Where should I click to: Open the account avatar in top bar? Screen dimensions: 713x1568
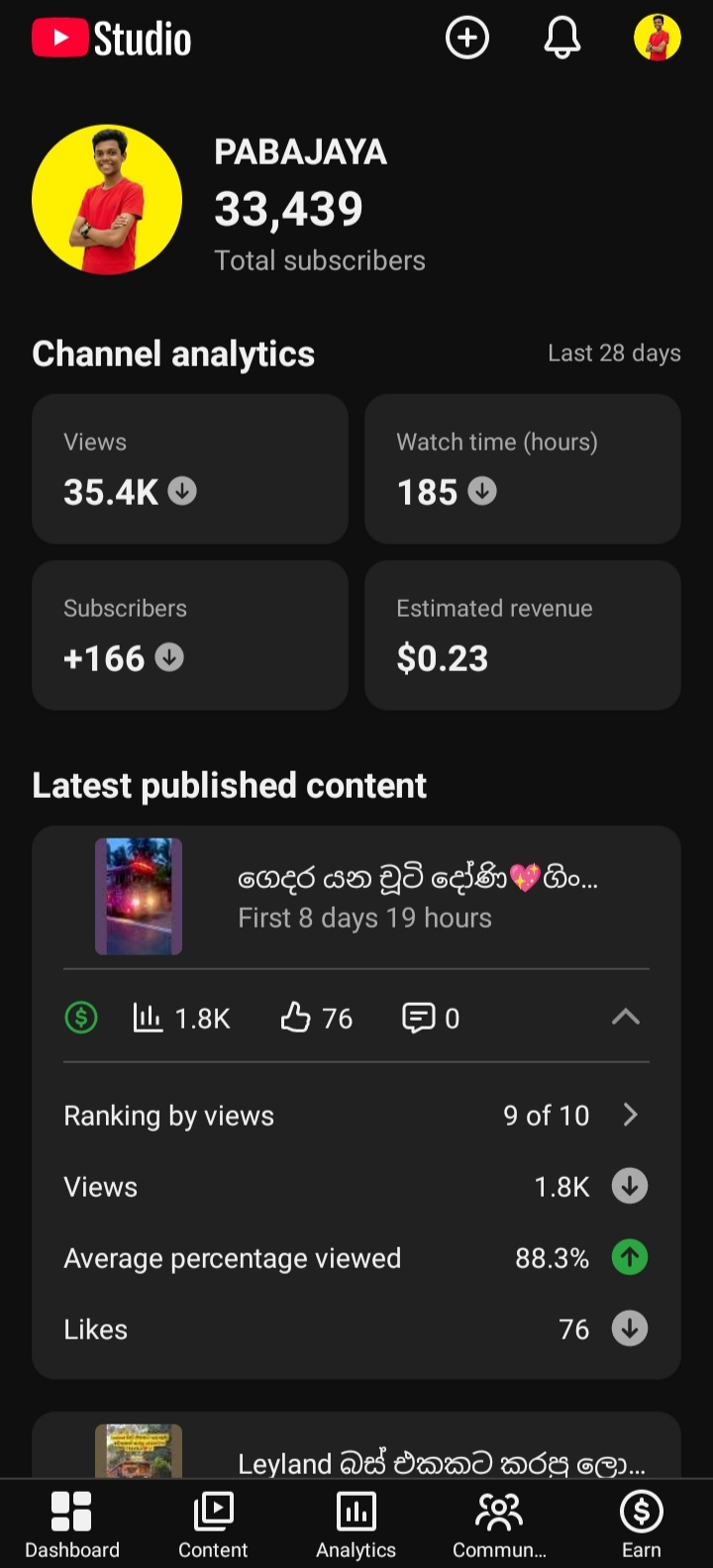[x=657, y=39]
